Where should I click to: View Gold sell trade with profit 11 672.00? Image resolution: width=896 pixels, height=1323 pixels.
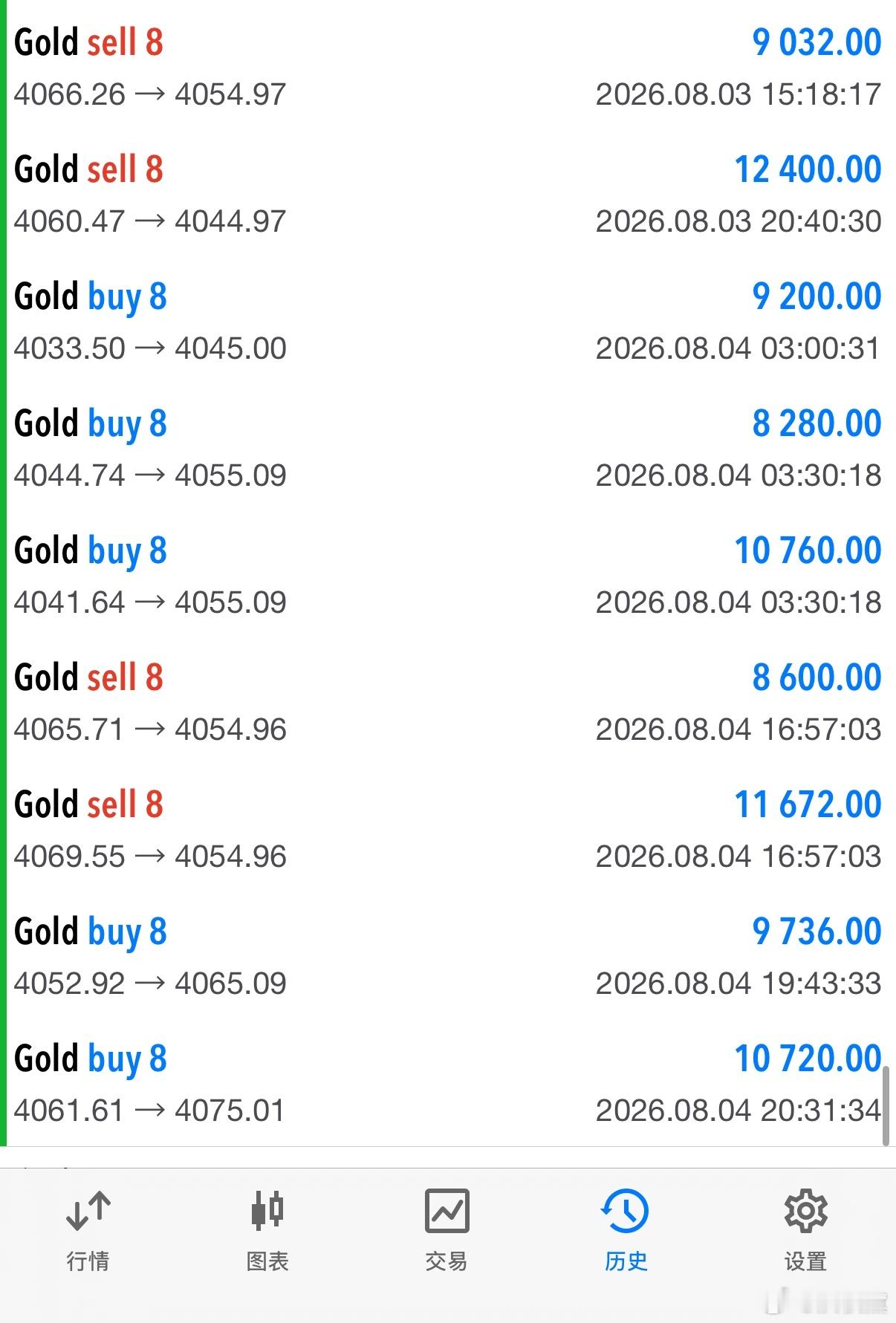pyautogui.click(x=448, y=830)
